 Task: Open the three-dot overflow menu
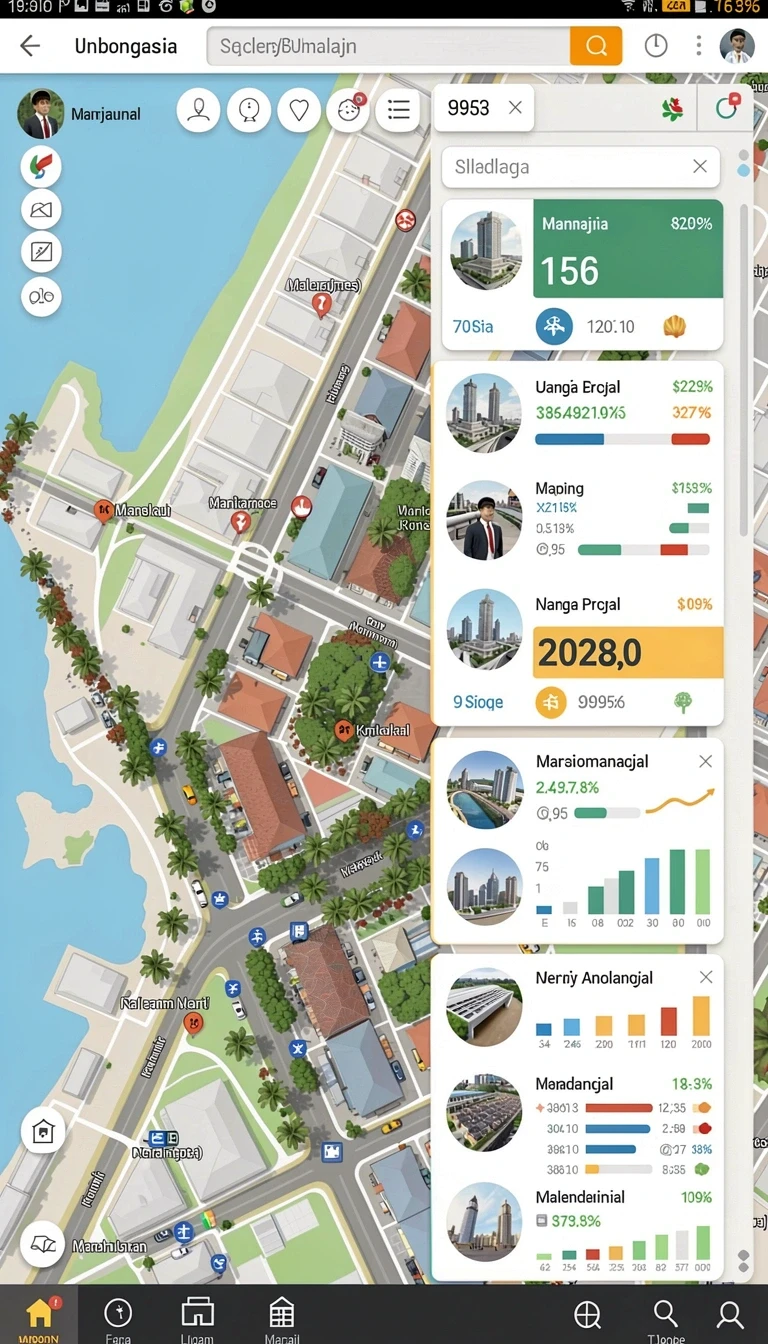click(x=699, y=46)
